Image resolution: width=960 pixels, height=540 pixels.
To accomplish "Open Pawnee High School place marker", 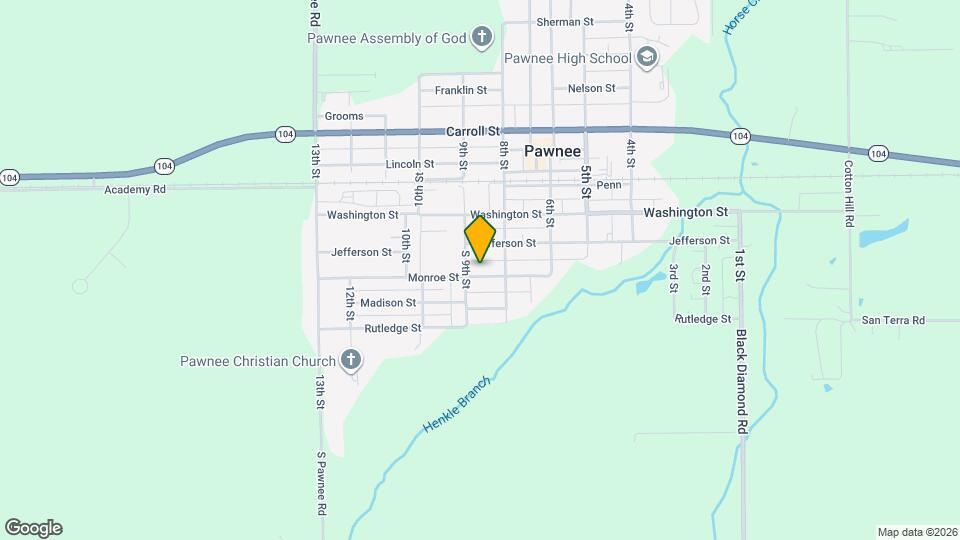I will [x=646, y=58].
